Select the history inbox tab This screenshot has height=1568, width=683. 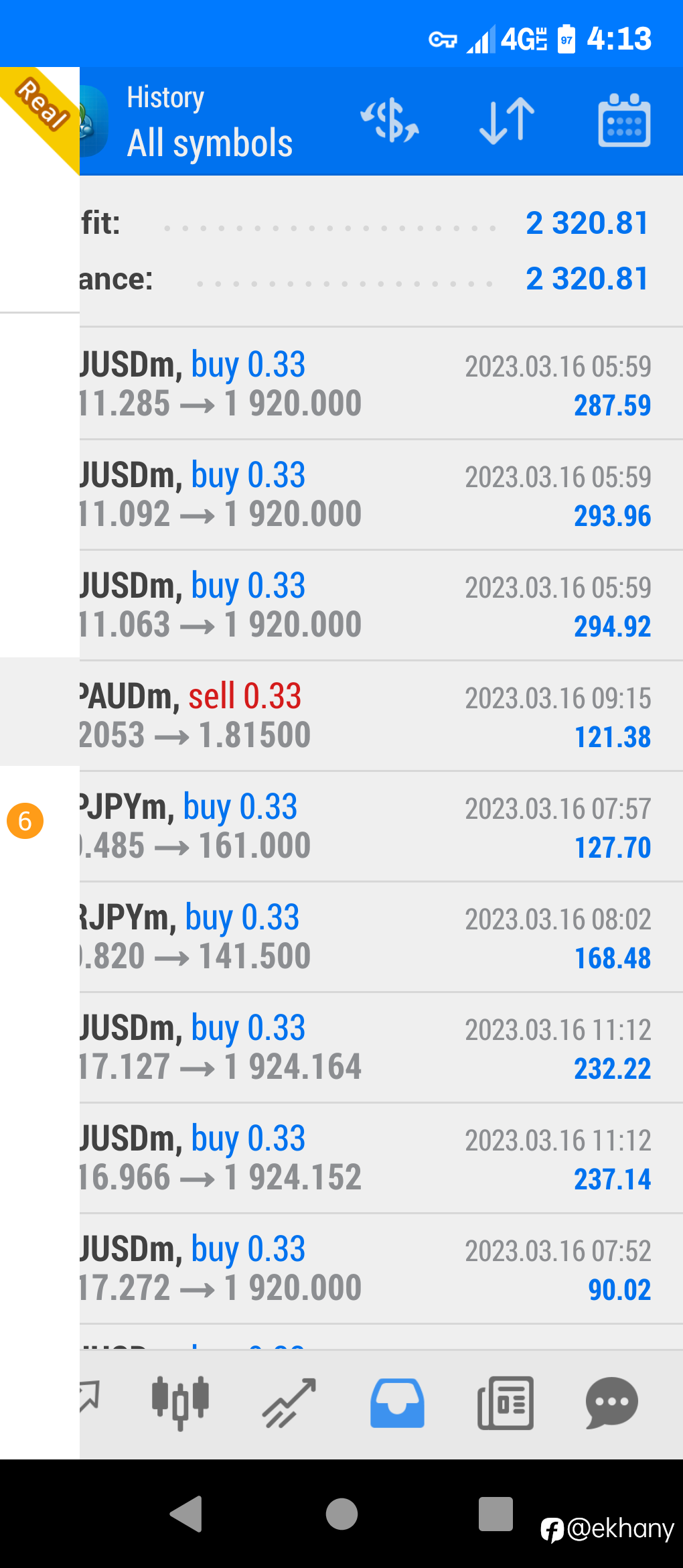tap(397, 1402)
